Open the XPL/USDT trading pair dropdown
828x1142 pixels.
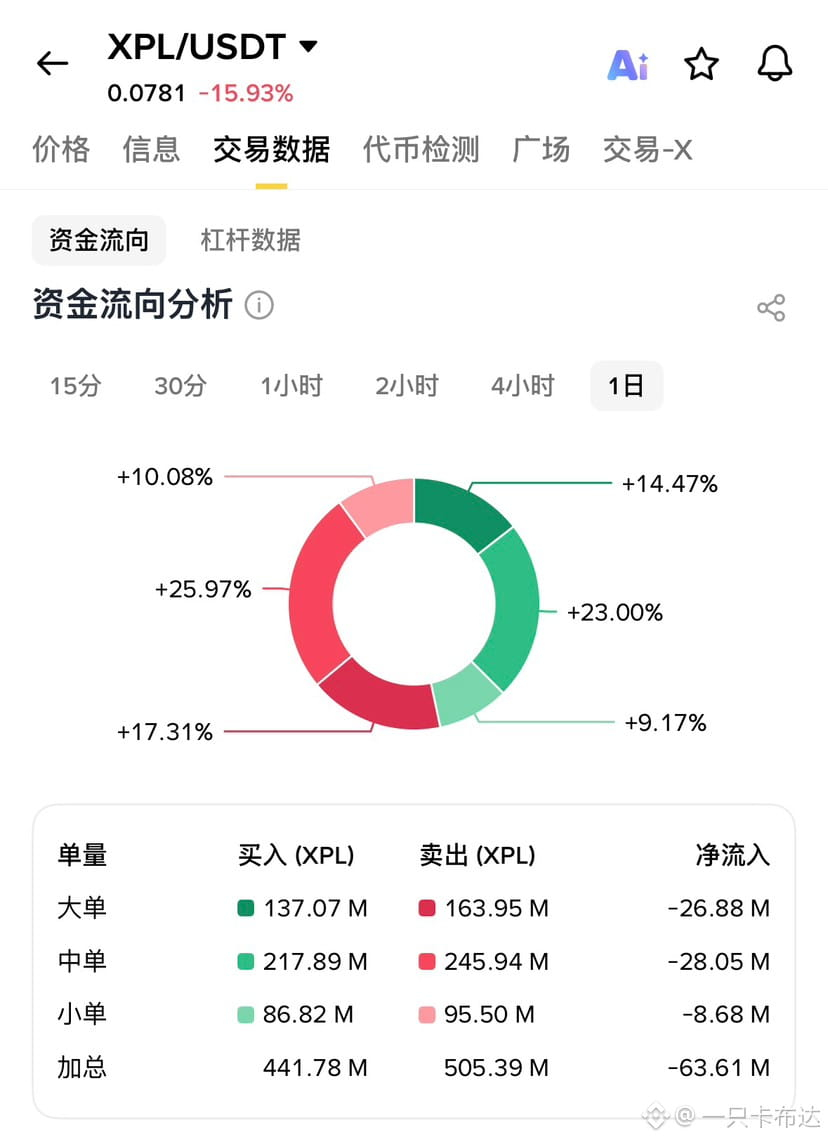(308, 46)
